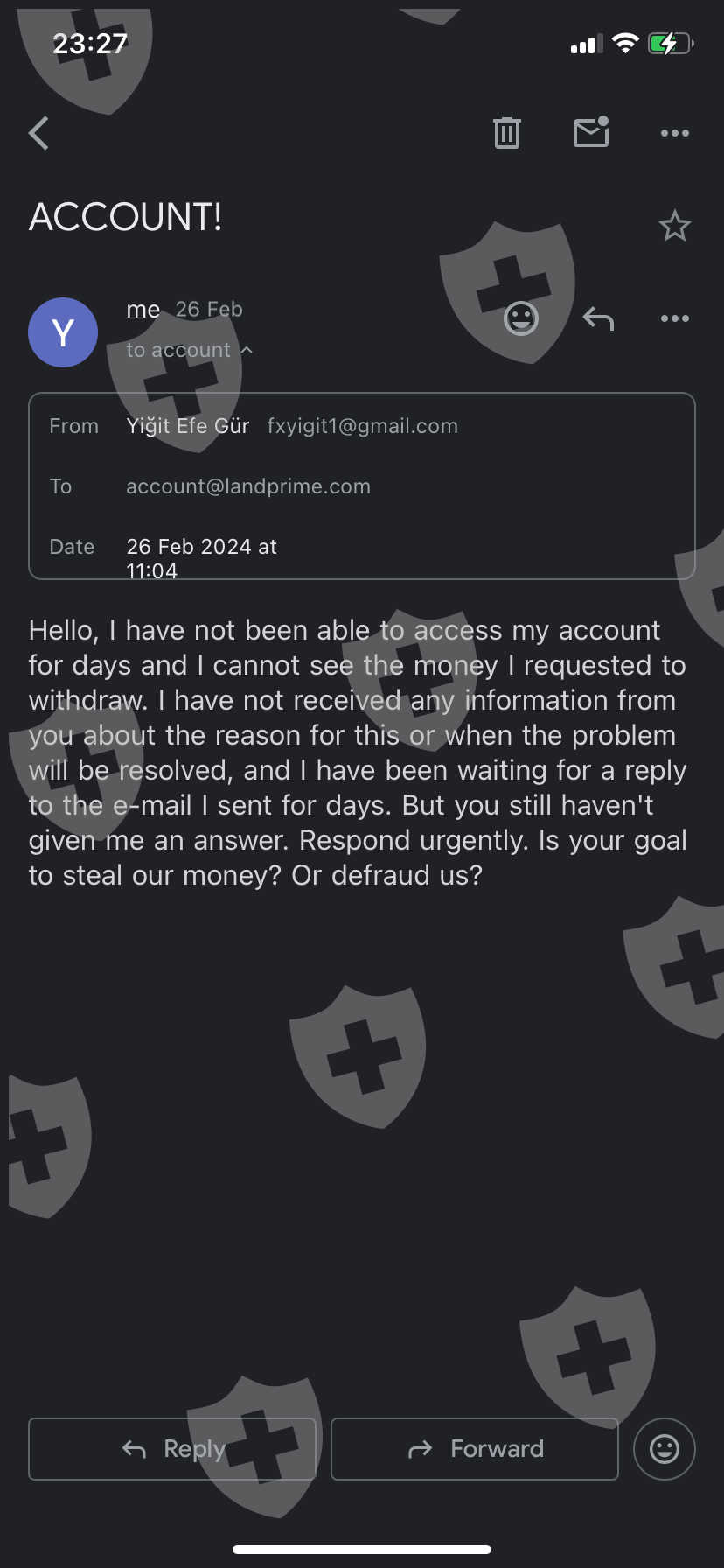This screenshot has width=724, height=1568.
Task: Tap the Y sender avatar
Action: tap(63, 332)
